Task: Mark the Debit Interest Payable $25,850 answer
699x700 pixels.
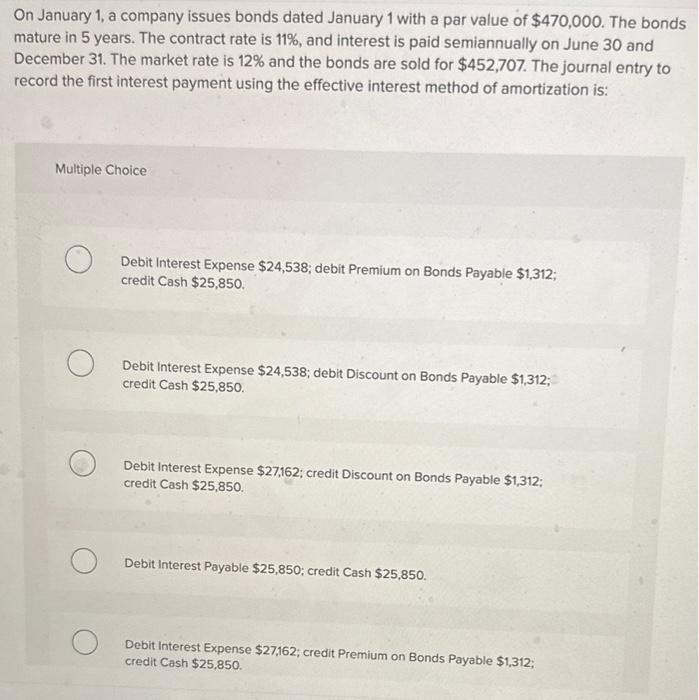Action: tap(84, 564)
